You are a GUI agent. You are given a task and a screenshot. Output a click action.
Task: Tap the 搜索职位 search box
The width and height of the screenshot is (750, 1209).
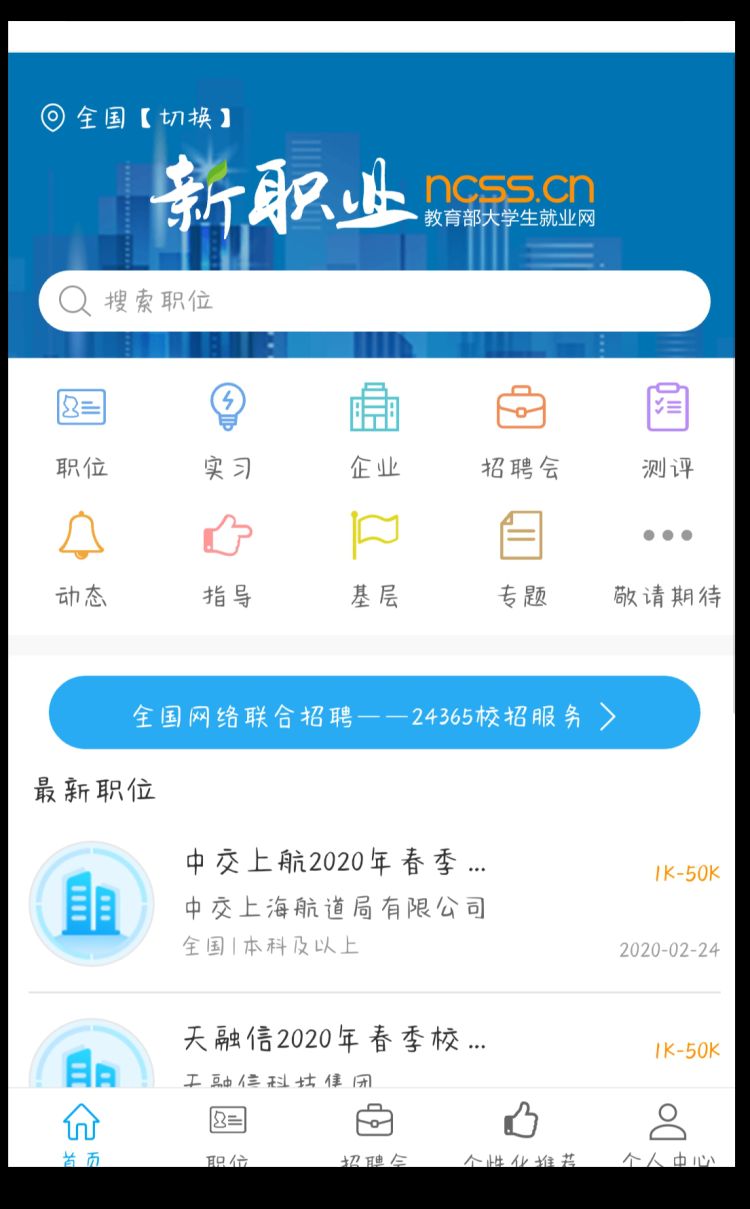374,301
